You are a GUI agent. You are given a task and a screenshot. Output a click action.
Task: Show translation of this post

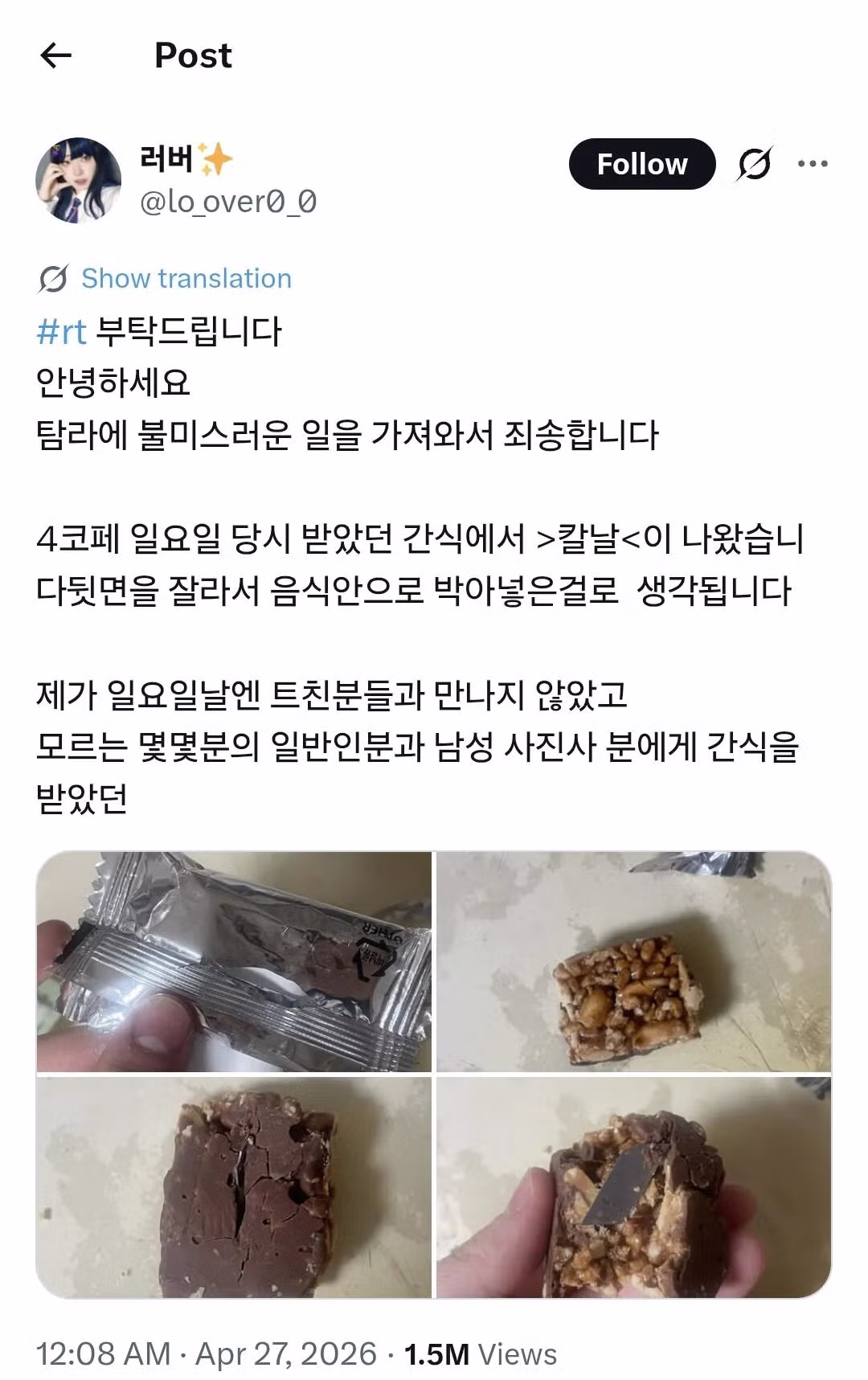point(186,278)
